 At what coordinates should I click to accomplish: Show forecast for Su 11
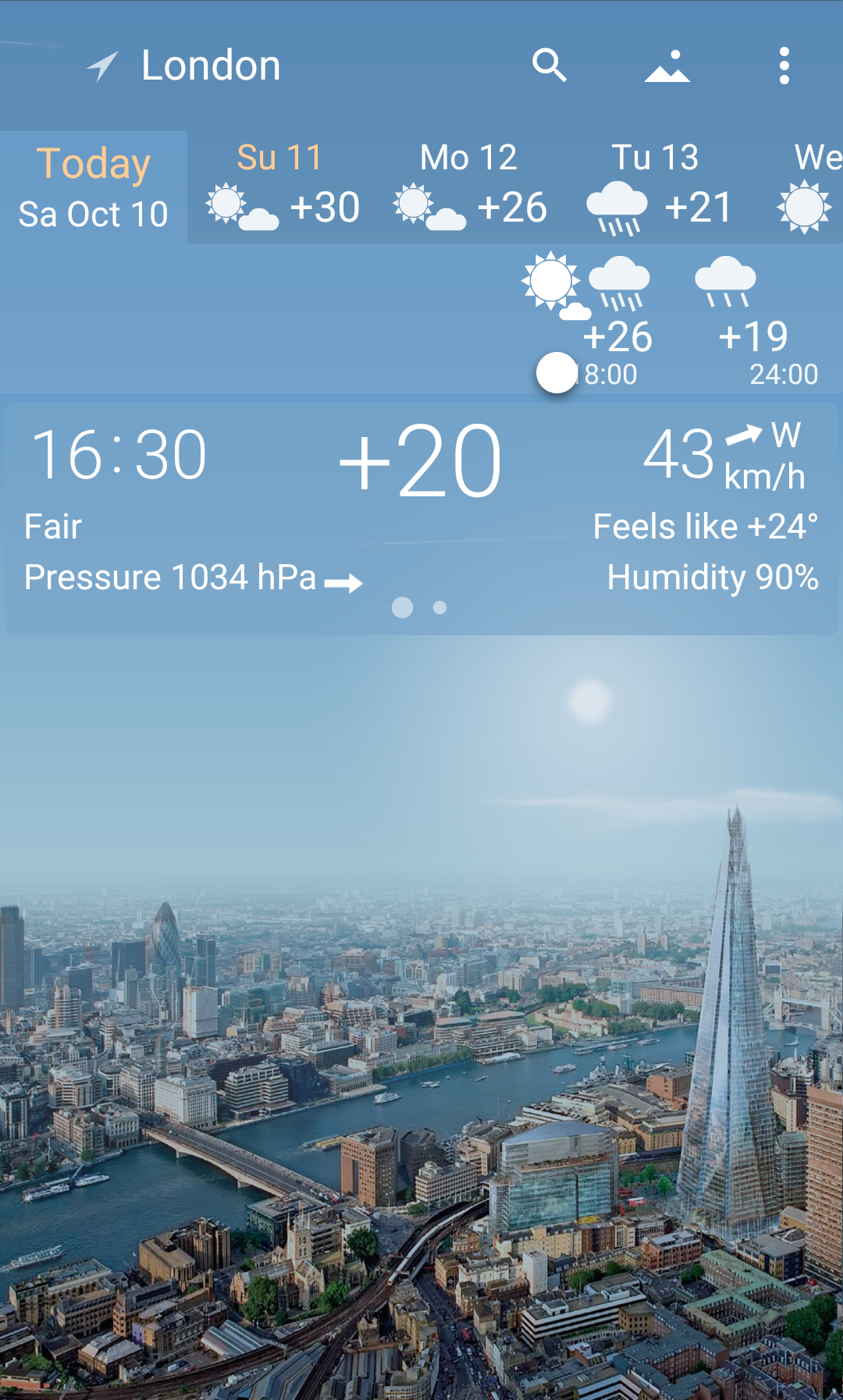coord(282,188)
